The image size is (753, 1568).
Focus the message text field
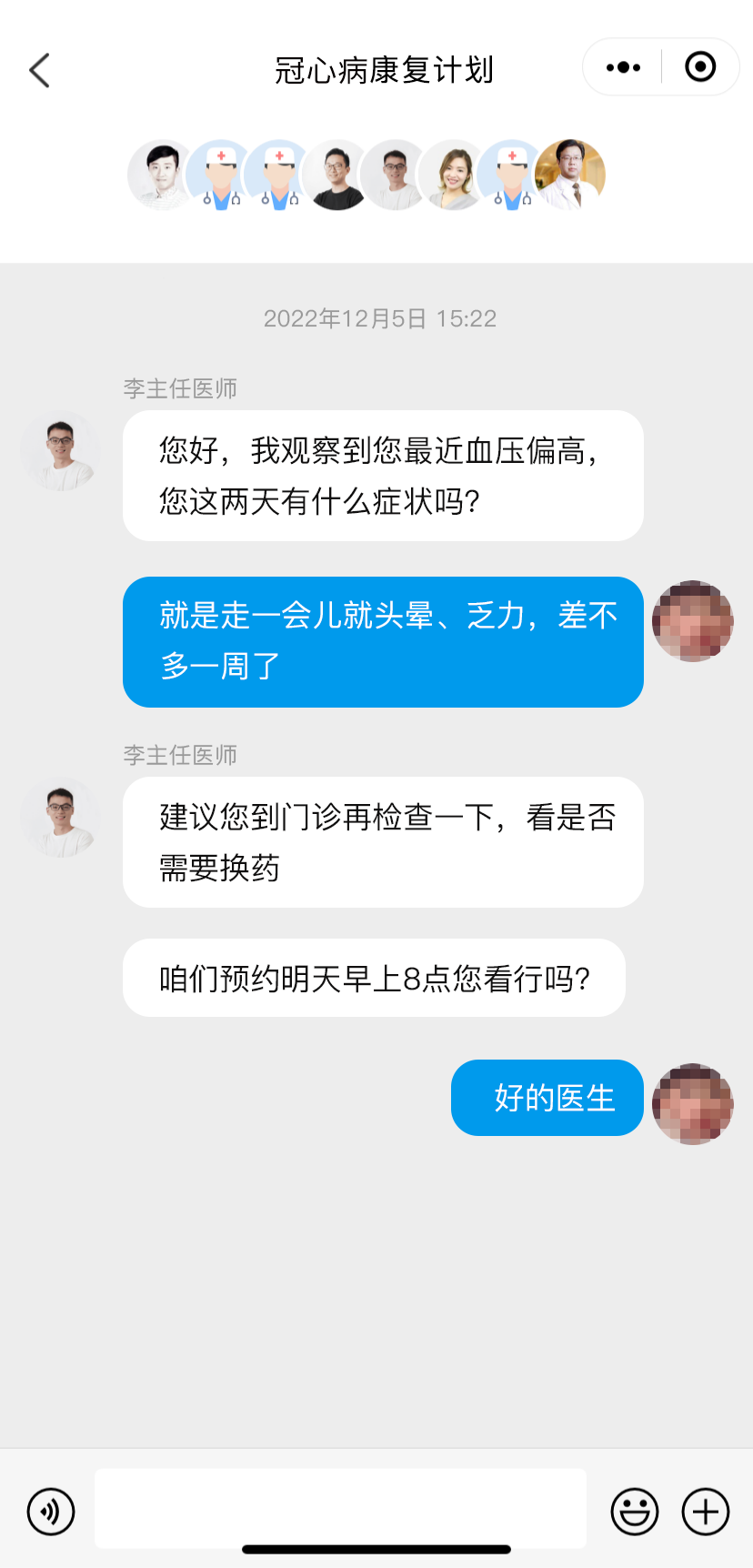(x=340, y=1507)
